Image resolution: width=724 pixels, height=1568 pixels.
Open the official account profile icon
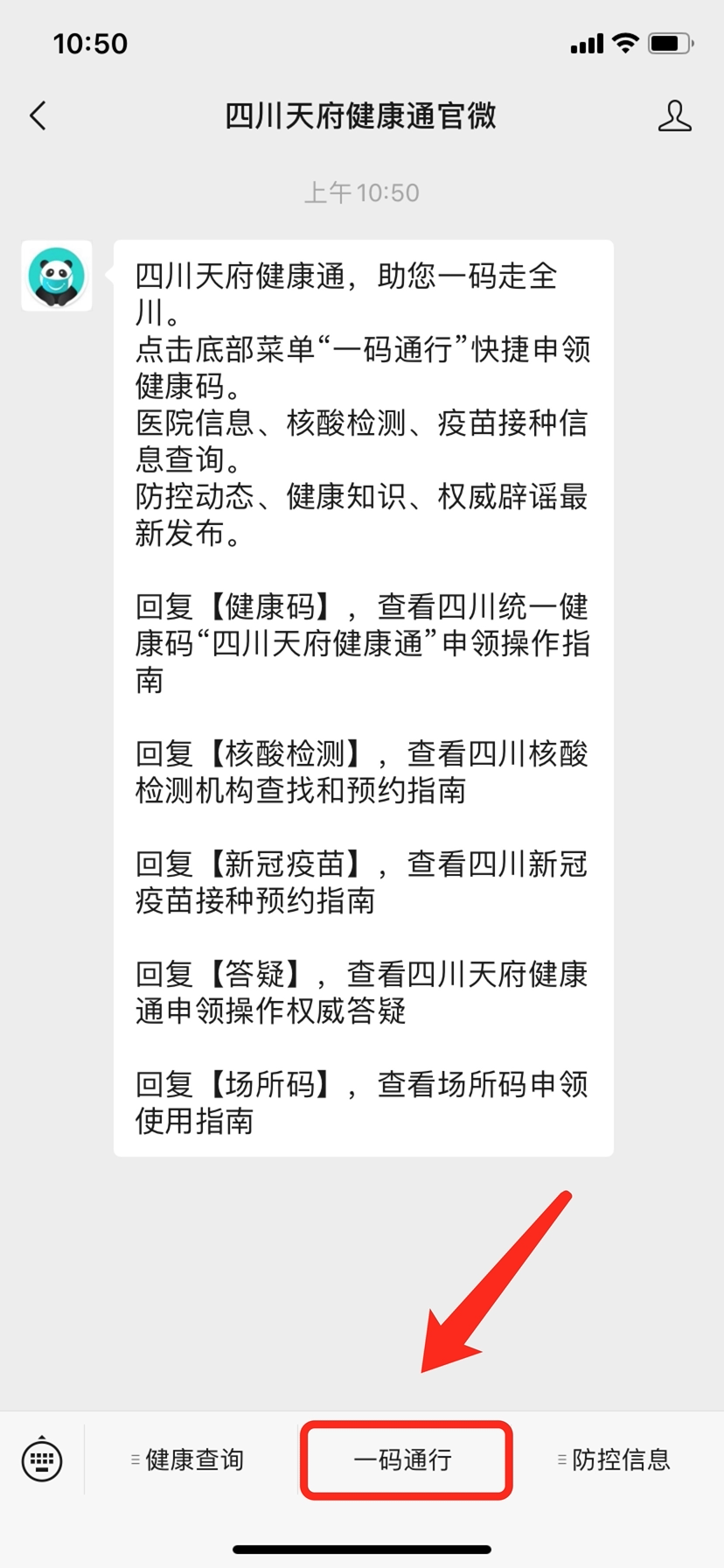[x=674, y=115]
